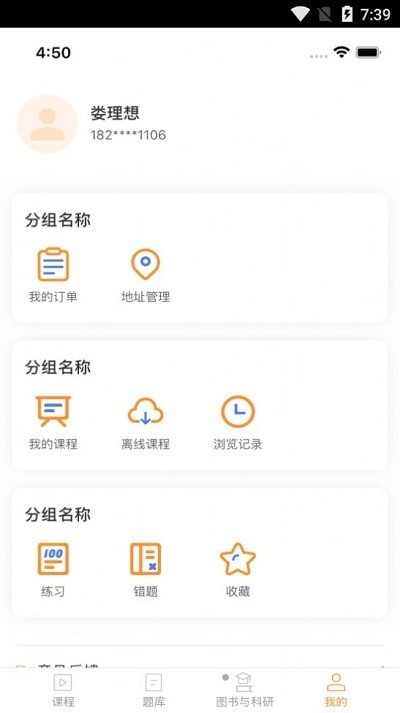This screenshot has height=713, width=400.
Task: Switch to the 课程 tab
Action: click(63, 690)
